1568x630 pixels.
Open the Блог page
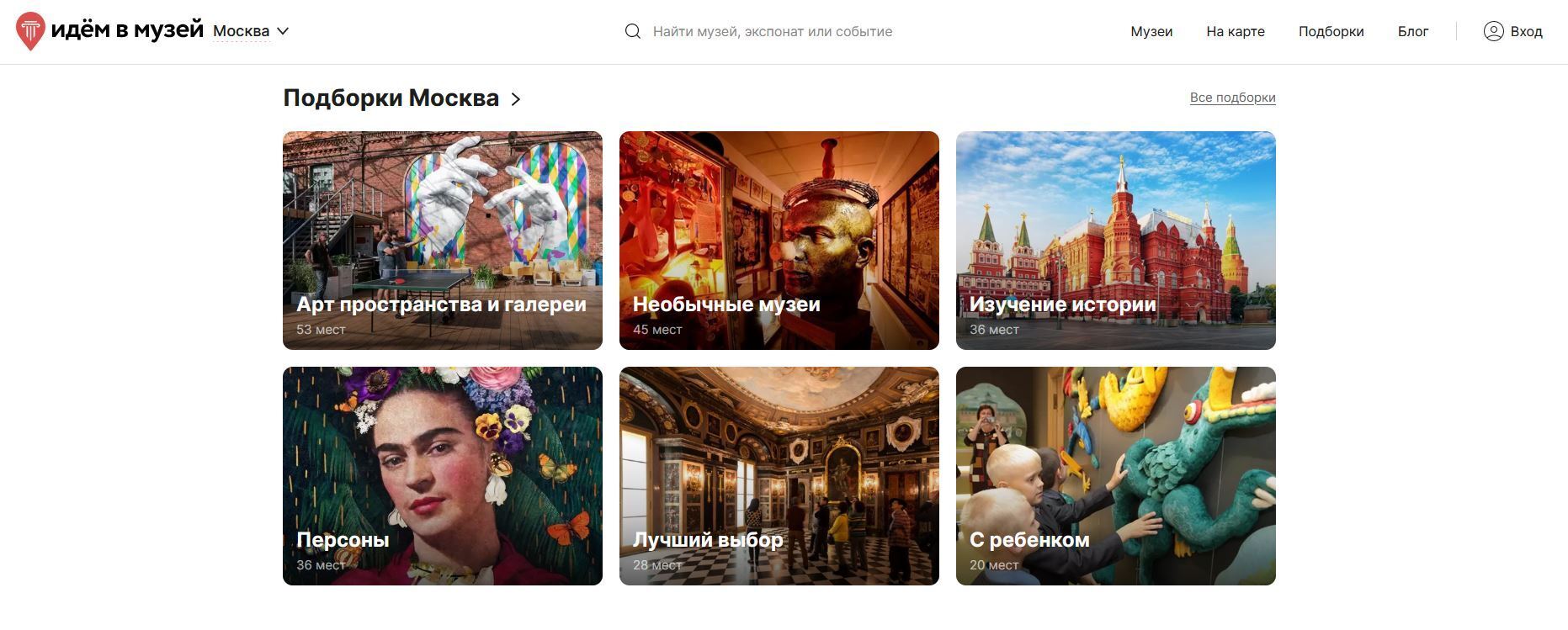1412,31
